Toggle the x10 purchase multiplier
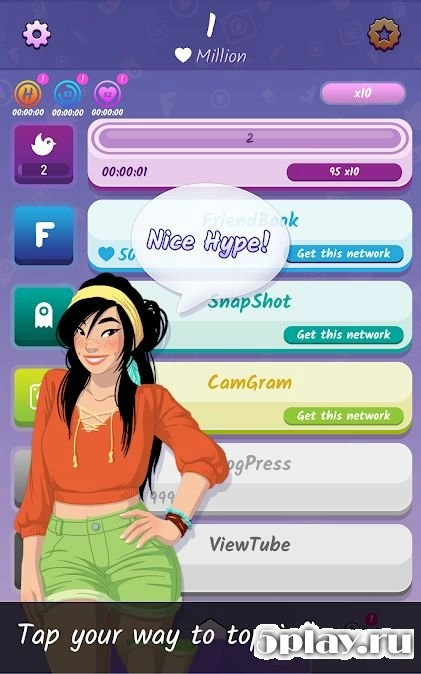This screenshot has height=674, width=421. pyautogui.click(x=363, y=93)
